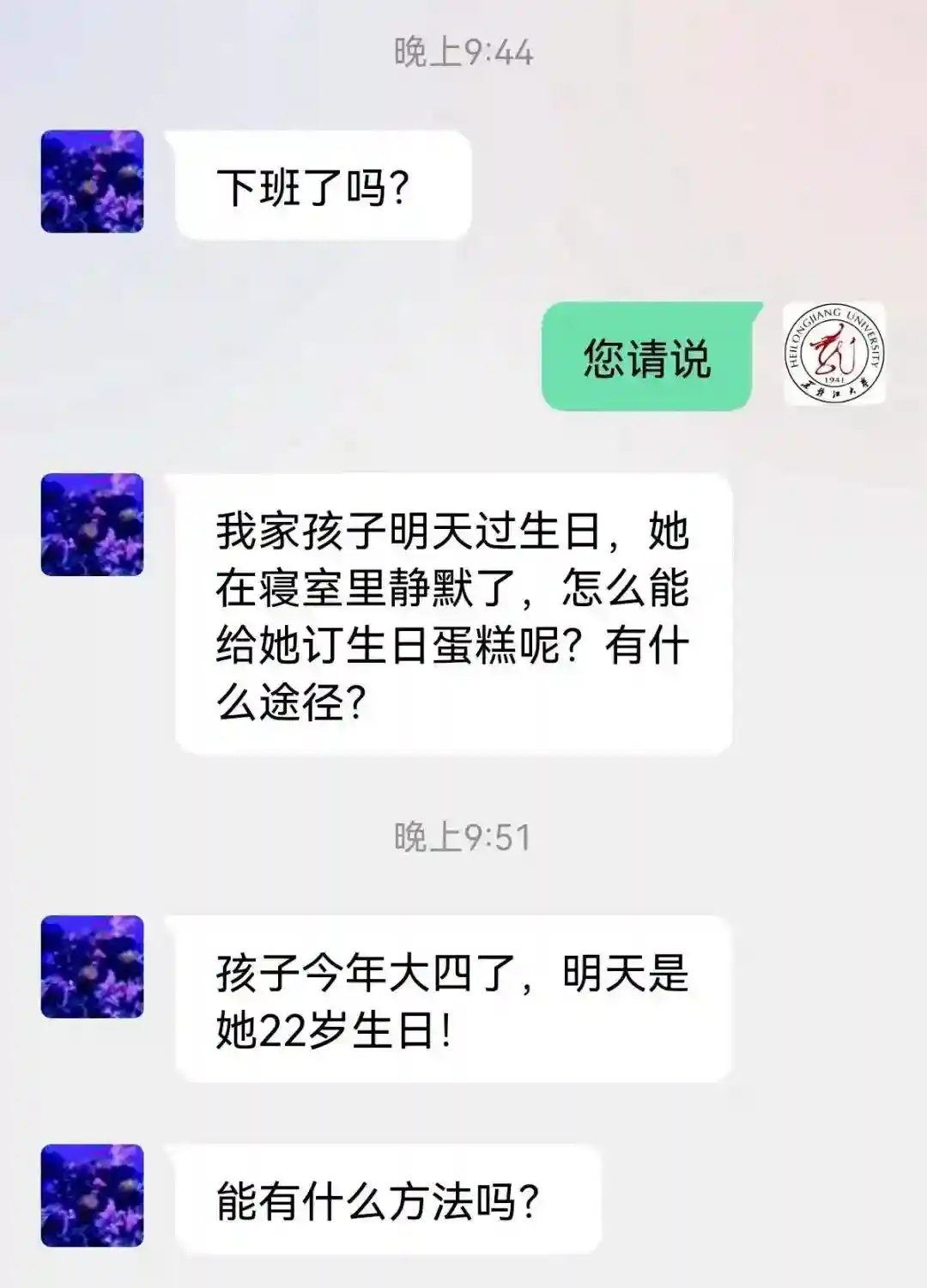Screen dimensions: 927x1288
Task: Open the Heilongjiang University avatar profile
Action: 834,352
